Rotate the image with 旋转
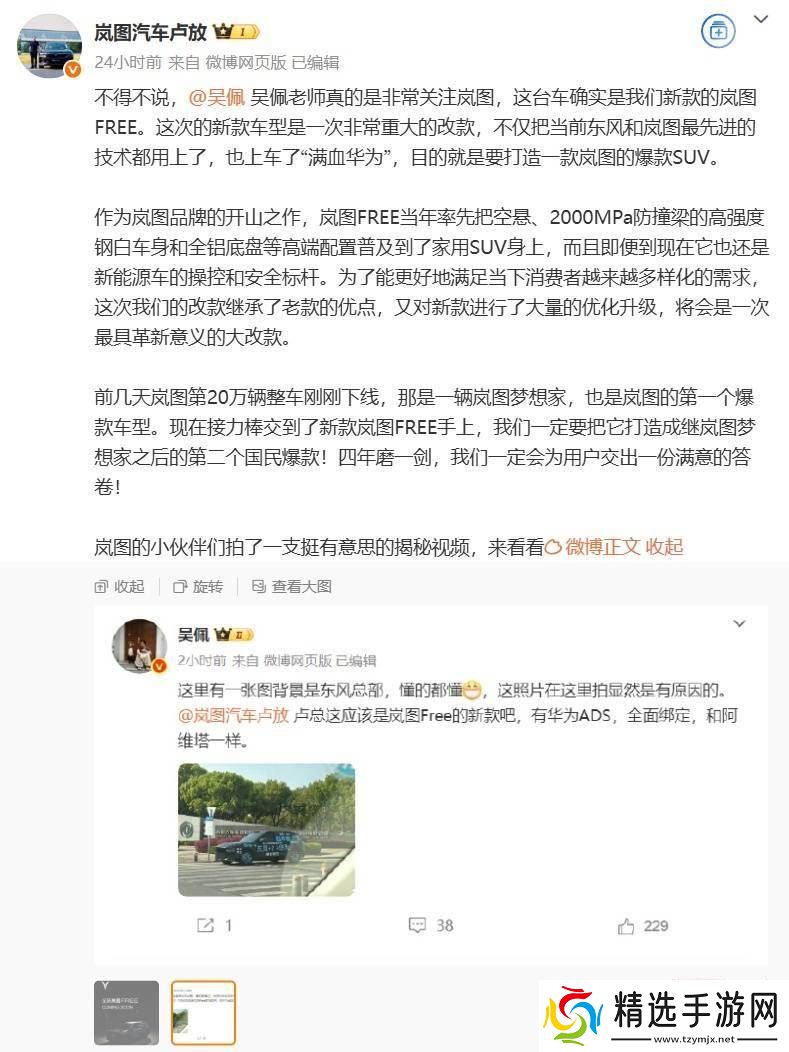Image resolution: width=789 pixels, height=1052 pixels. point(198,586)
